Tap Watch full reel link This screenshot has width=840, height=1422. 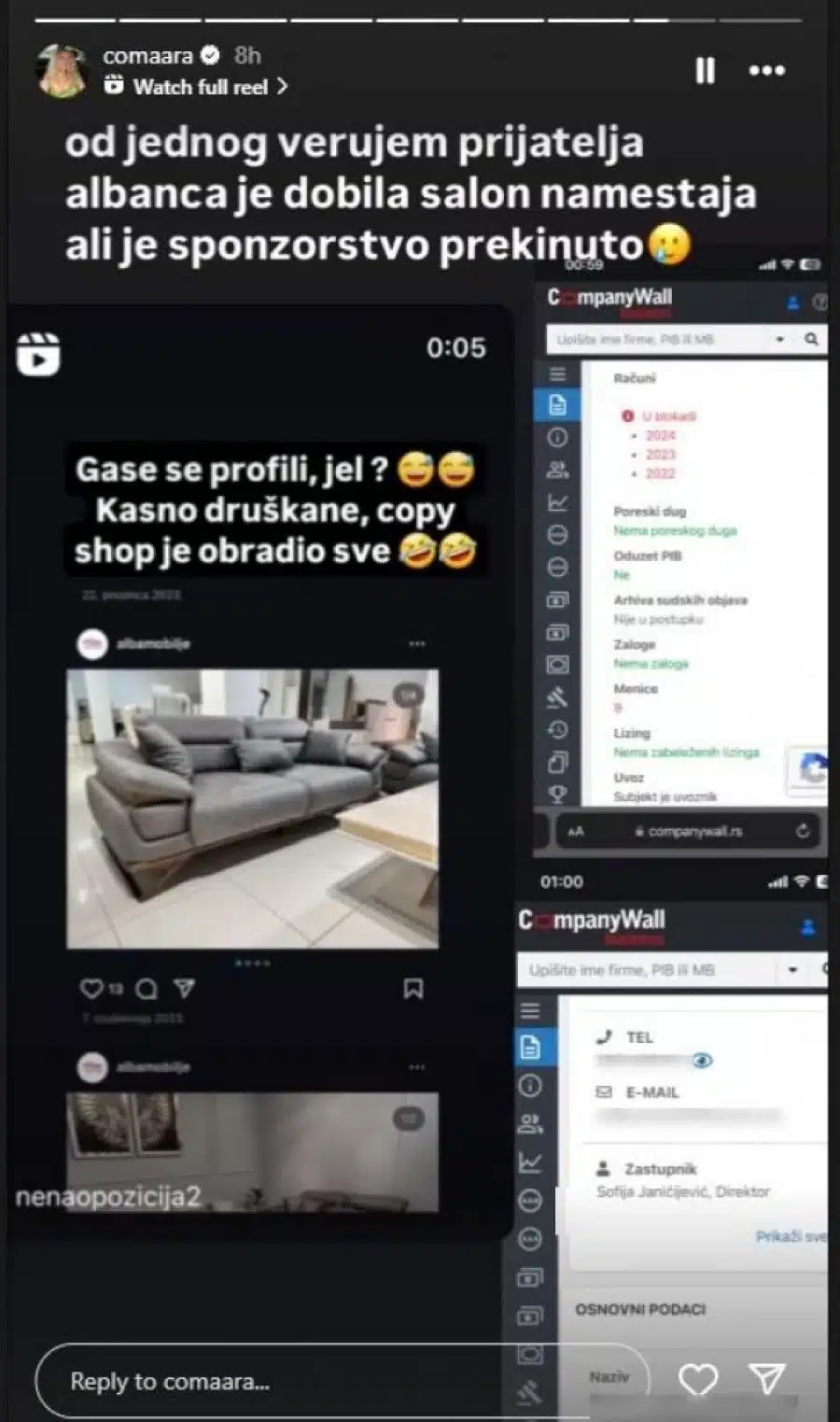(x=200, y=87)
